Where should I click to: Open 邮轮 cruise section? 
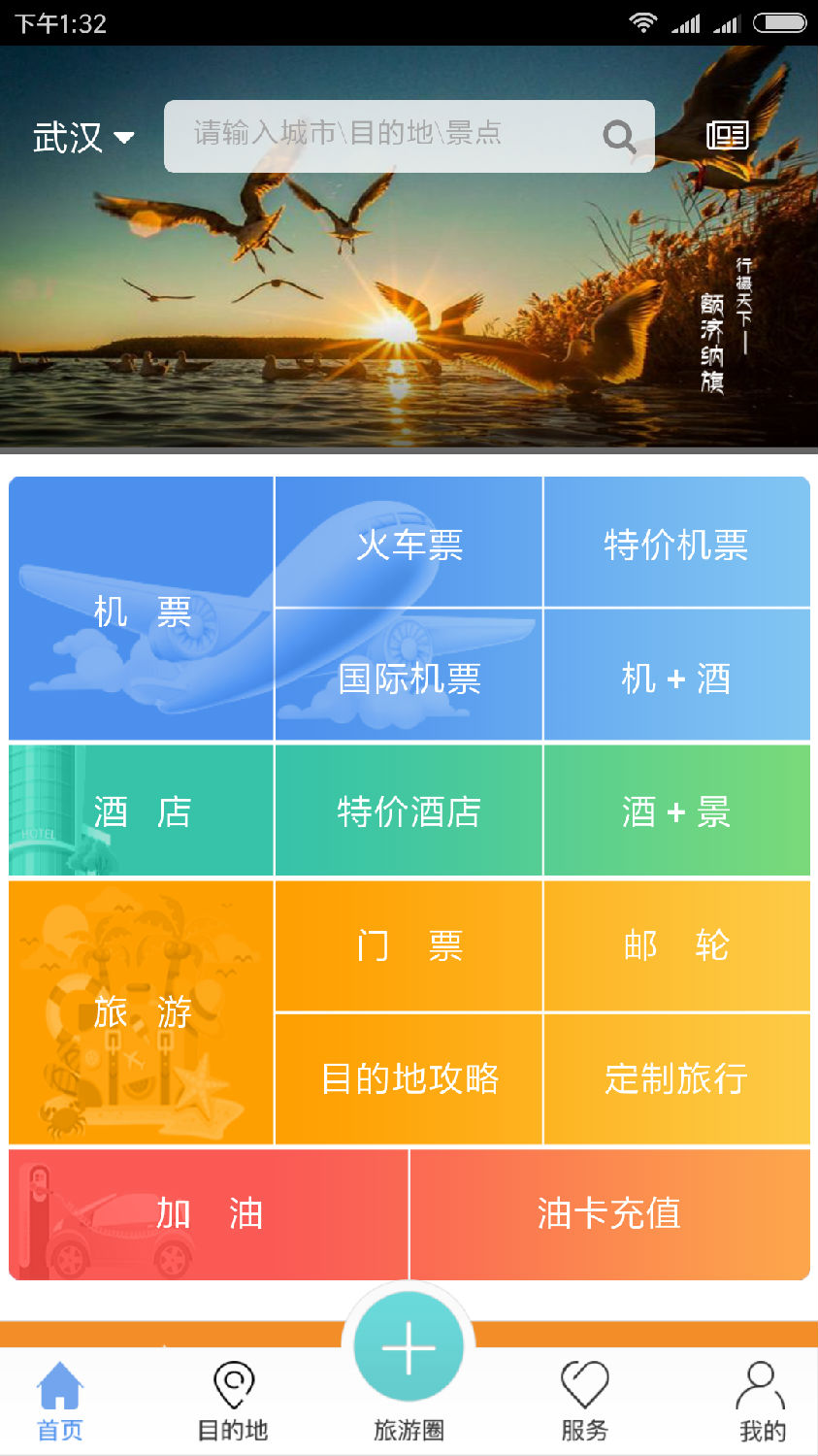[676, 944]
